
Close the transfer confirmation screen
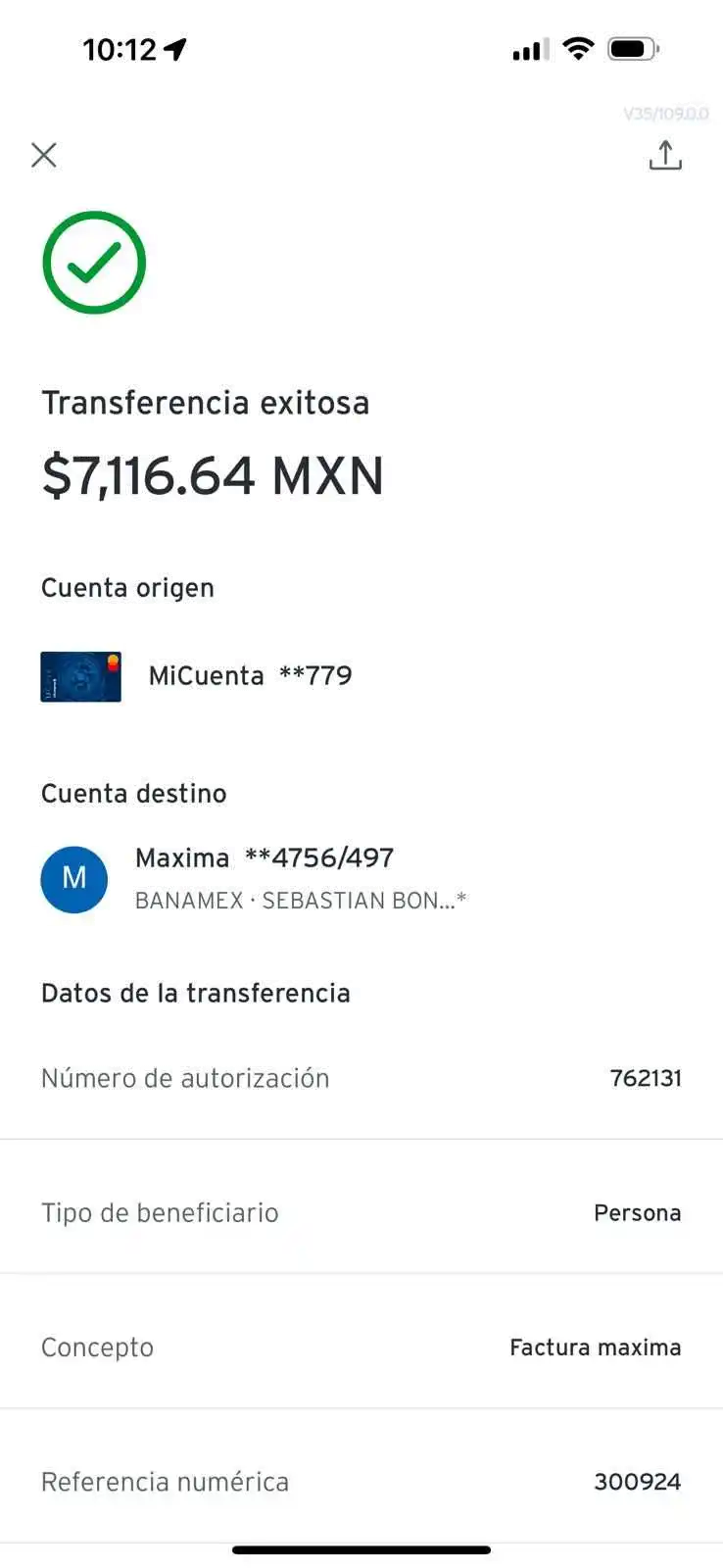click(x=44, y=155)
